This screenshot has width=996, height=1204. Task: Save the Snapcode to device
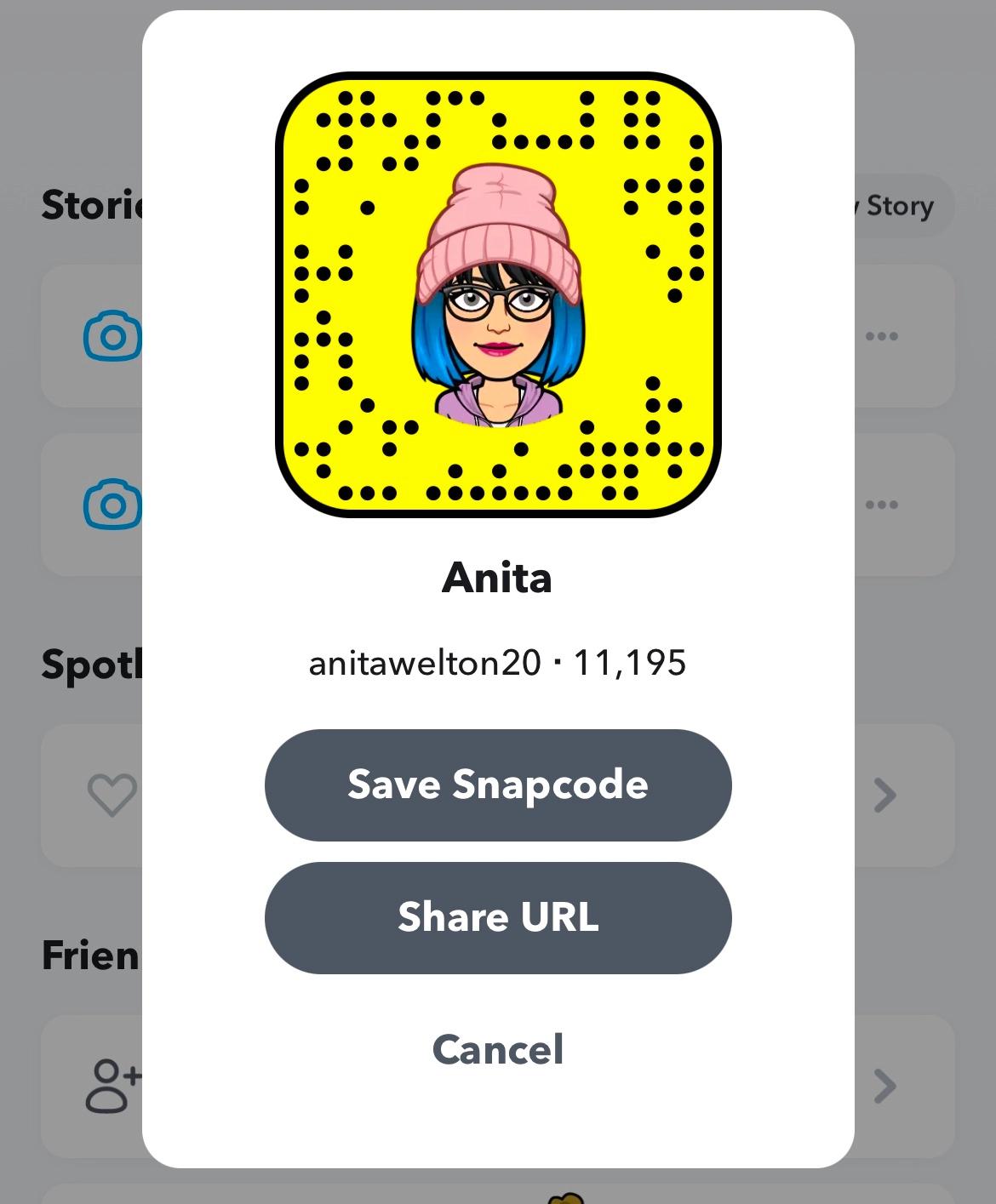pos(498,785)
